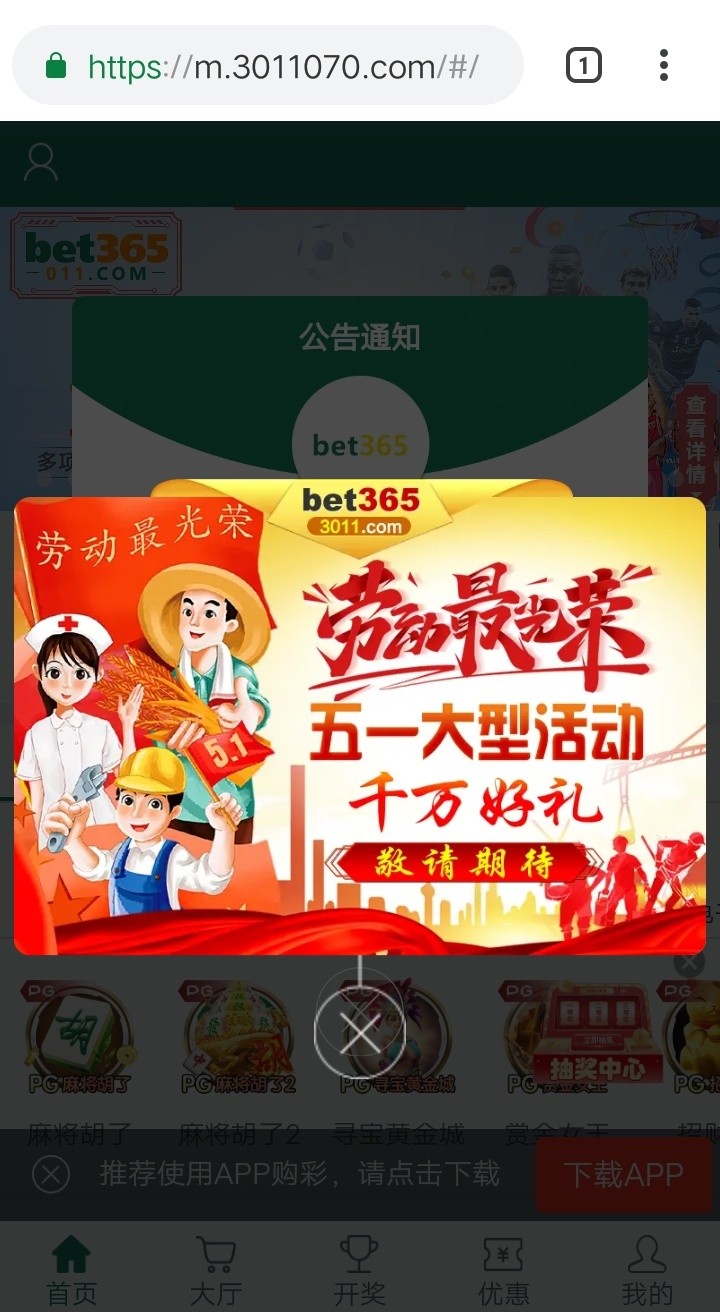This screenshot has width=720, height=1312.
Task: Open the user profile icon
Action: (41, 162)
